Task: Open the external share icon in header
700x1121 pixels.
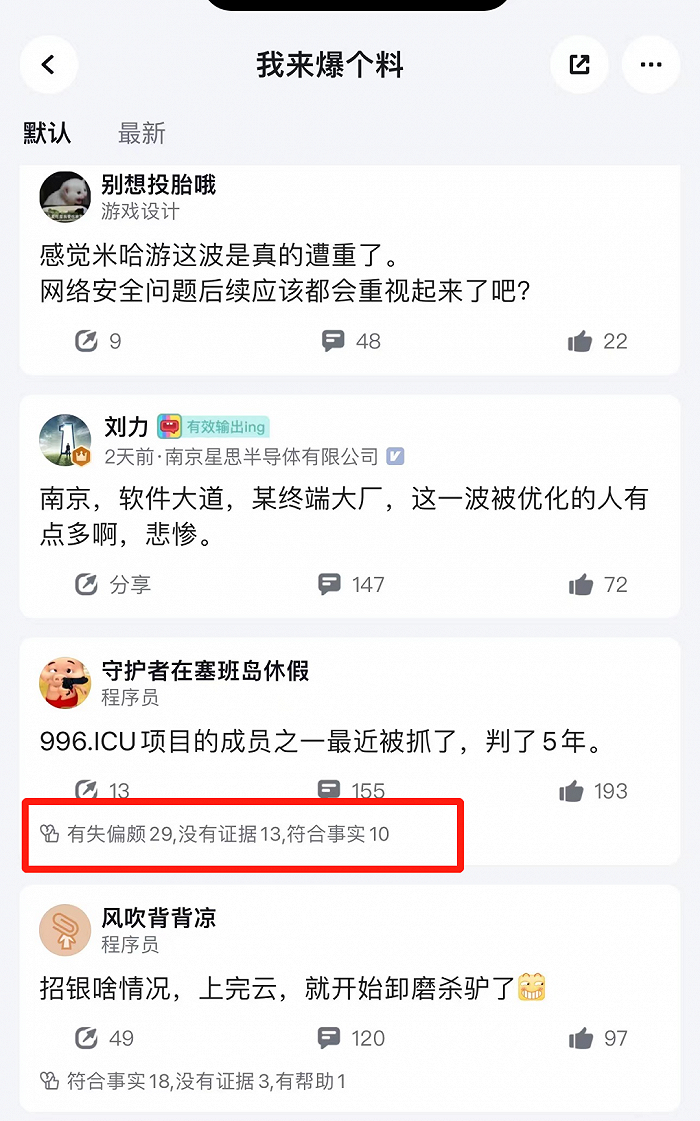Action: (x=579, y=65)
